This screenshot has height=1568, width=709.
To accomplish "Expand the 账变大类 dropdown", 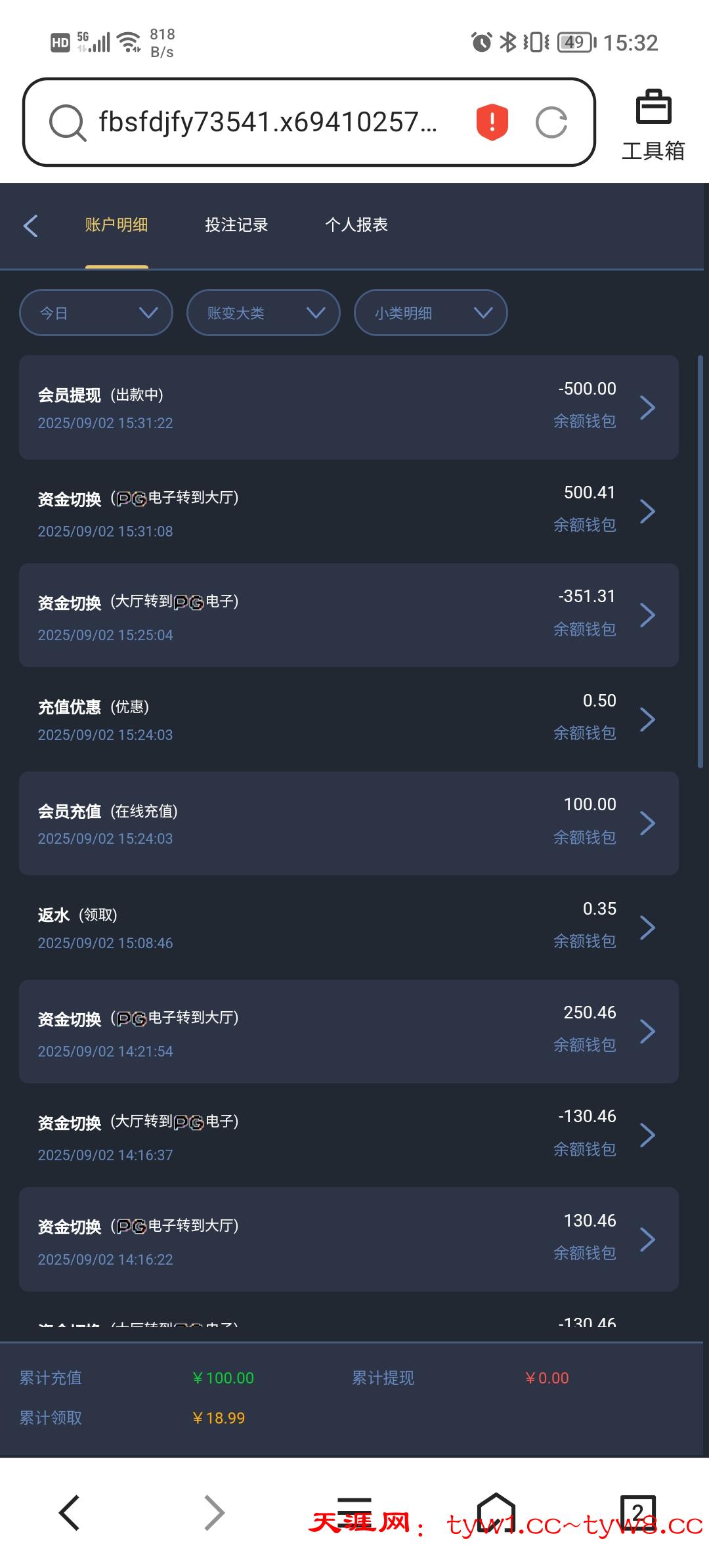I will [x=263, y=313].
